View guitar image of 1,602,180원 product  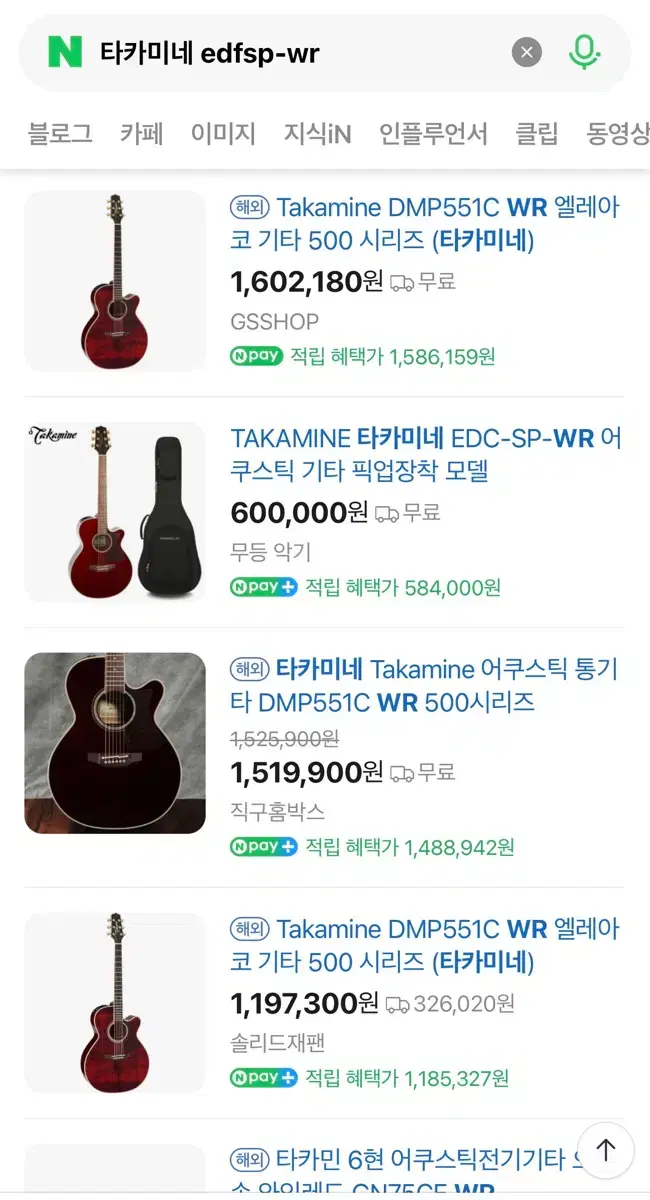point(115,281)
